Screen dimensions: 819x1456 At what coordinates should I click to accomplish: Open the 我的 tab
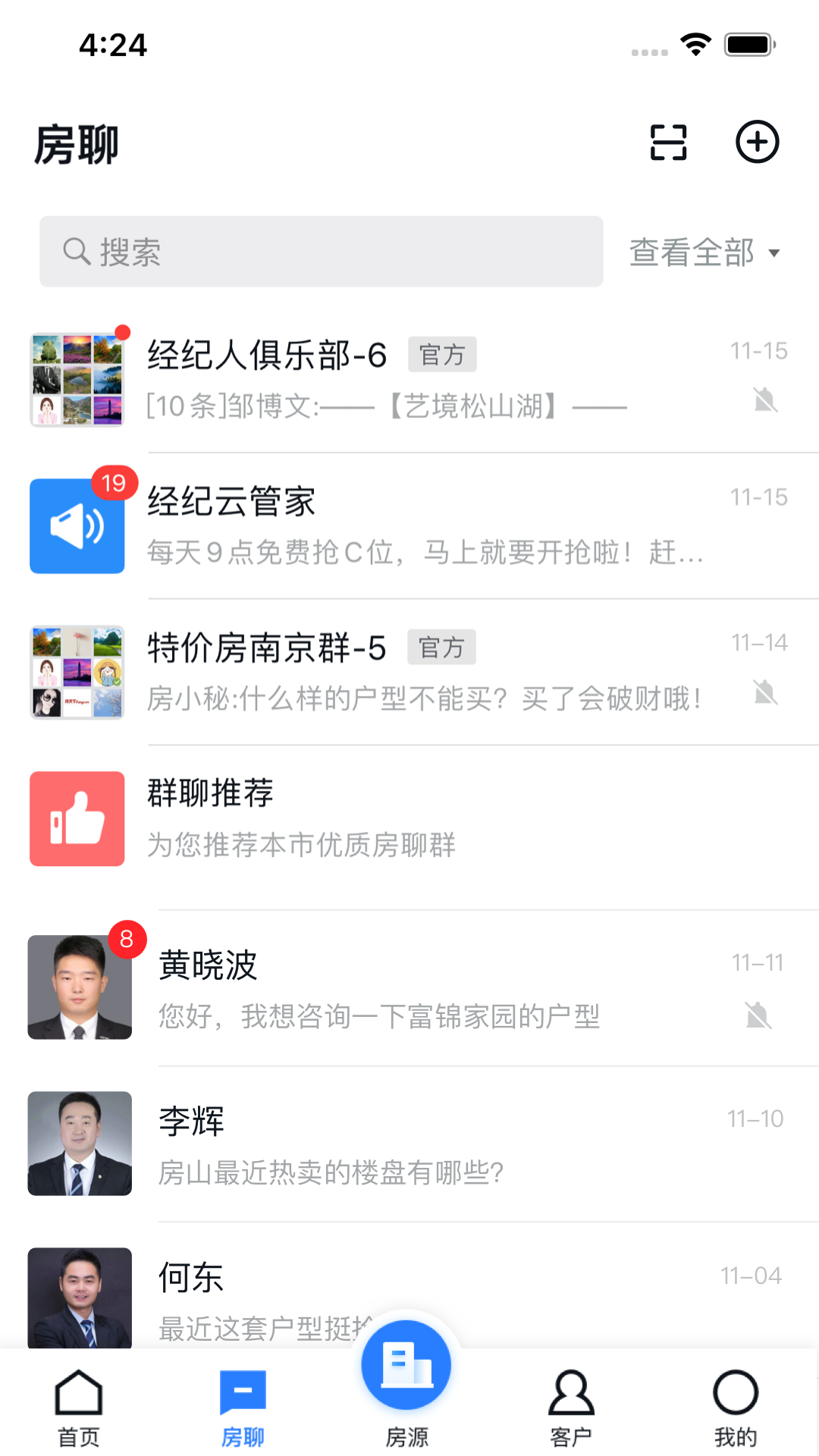(x=735, y=1407)
